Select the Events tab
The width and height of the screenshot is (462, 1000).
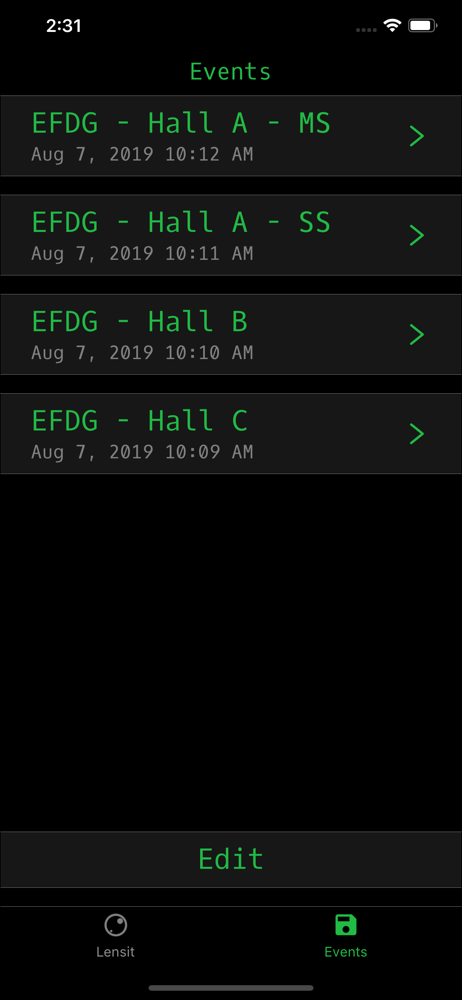pos(346,936)
